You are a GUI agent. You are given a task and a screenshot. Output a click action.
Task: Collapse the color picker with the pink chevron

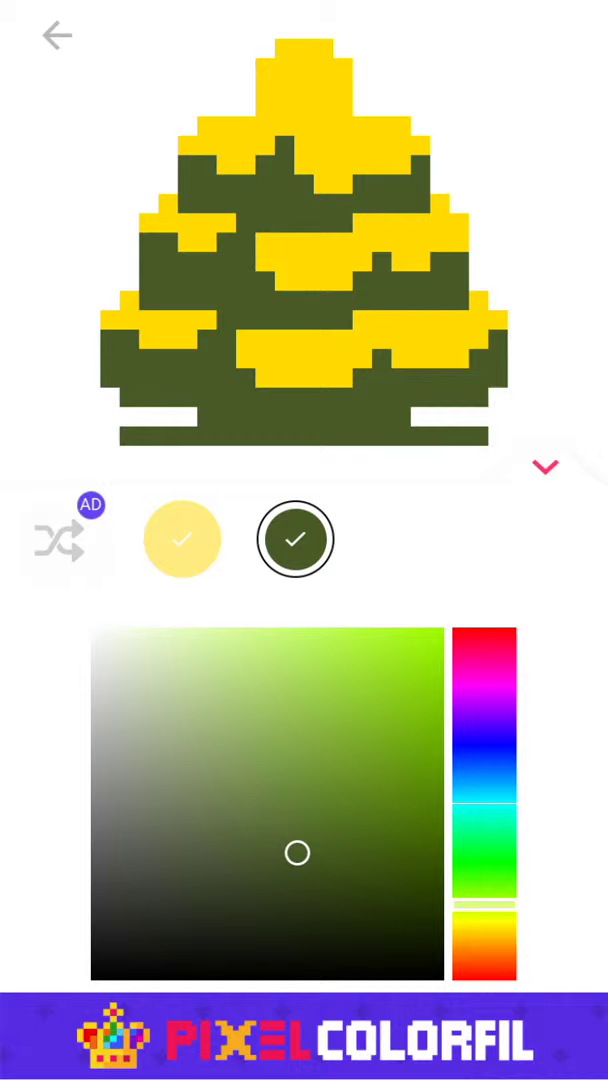tap(545, 467)
